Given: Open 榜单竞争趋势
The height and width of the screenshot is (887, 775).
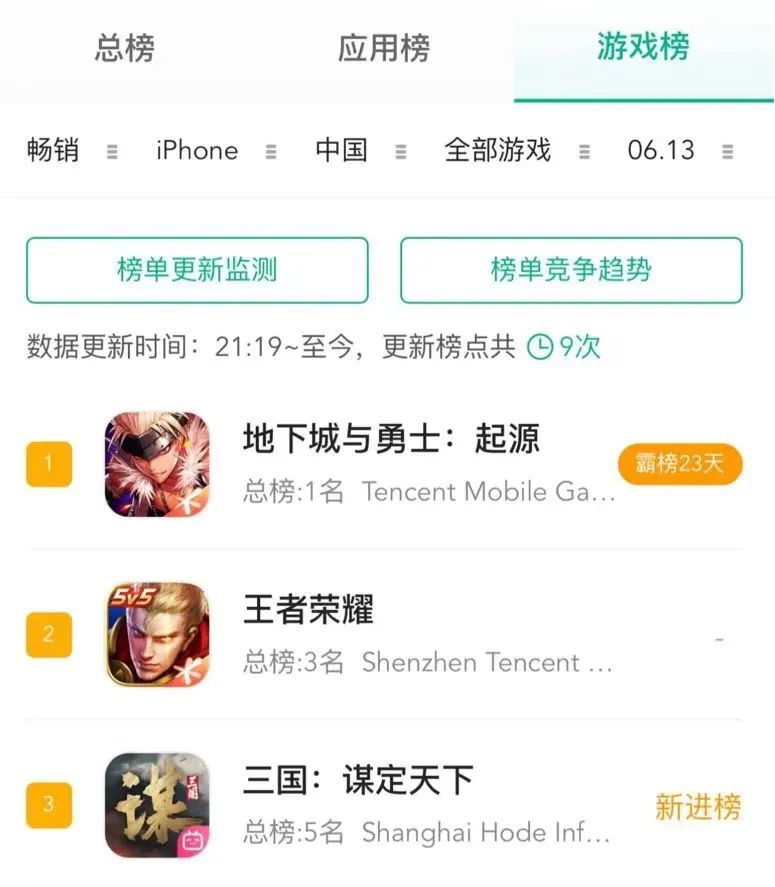Looking at the screenshot, I should point(571,270).
